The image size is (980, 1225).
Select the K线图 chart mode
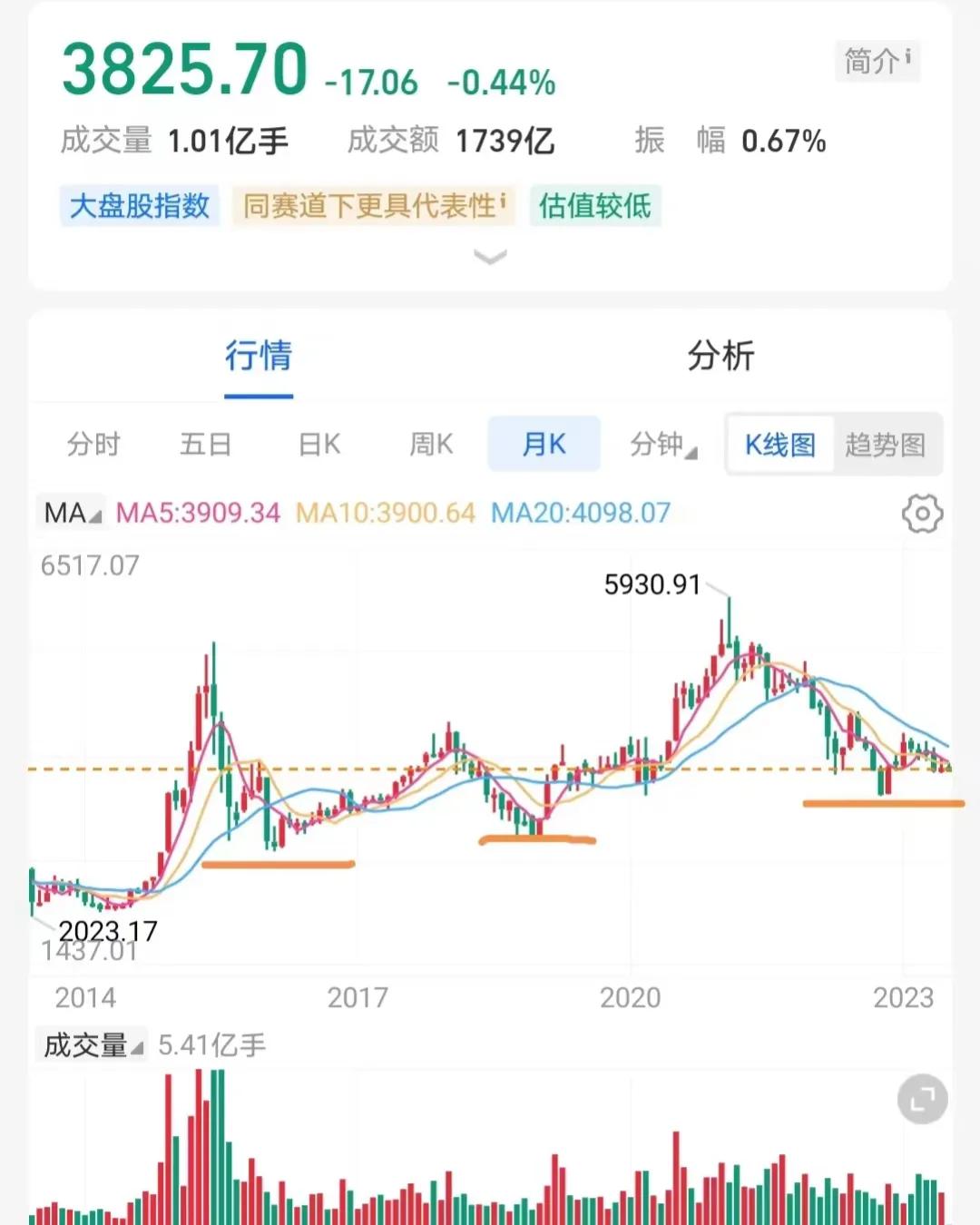click(x=780, y=445)
